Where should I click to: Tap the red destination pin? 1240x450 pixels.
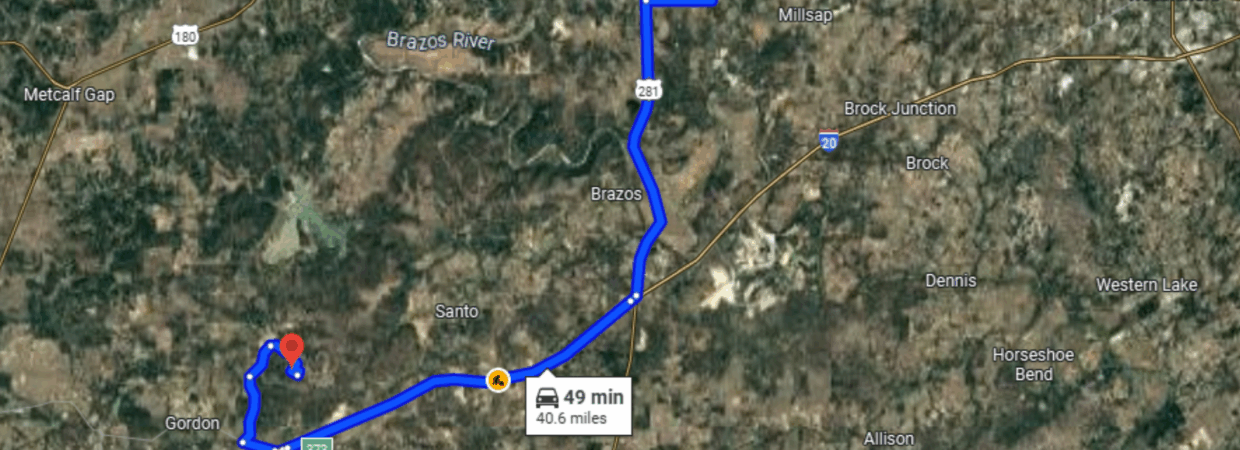click(291, 348)
